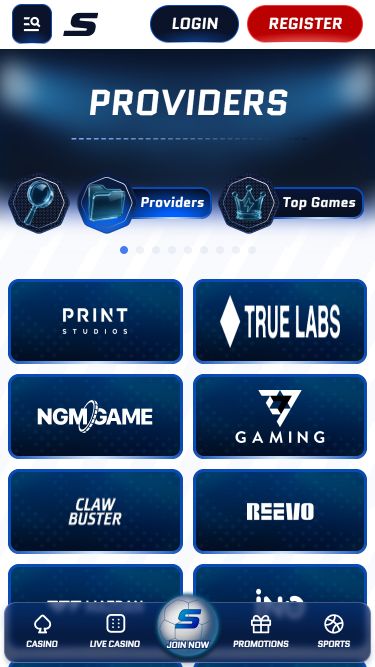Select the Providers category chip
Viewport: 375px width, 667px height.
pos(145,203)
